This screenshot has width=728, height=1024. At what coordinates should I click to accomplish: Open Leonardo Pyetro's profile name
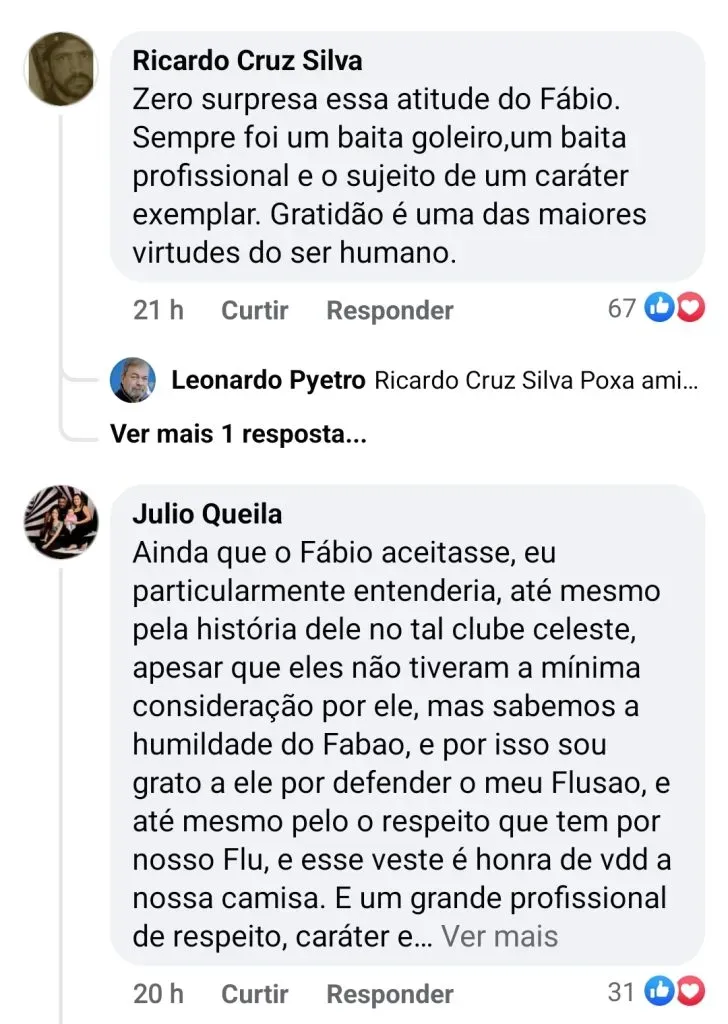click(x=268, y=380)
